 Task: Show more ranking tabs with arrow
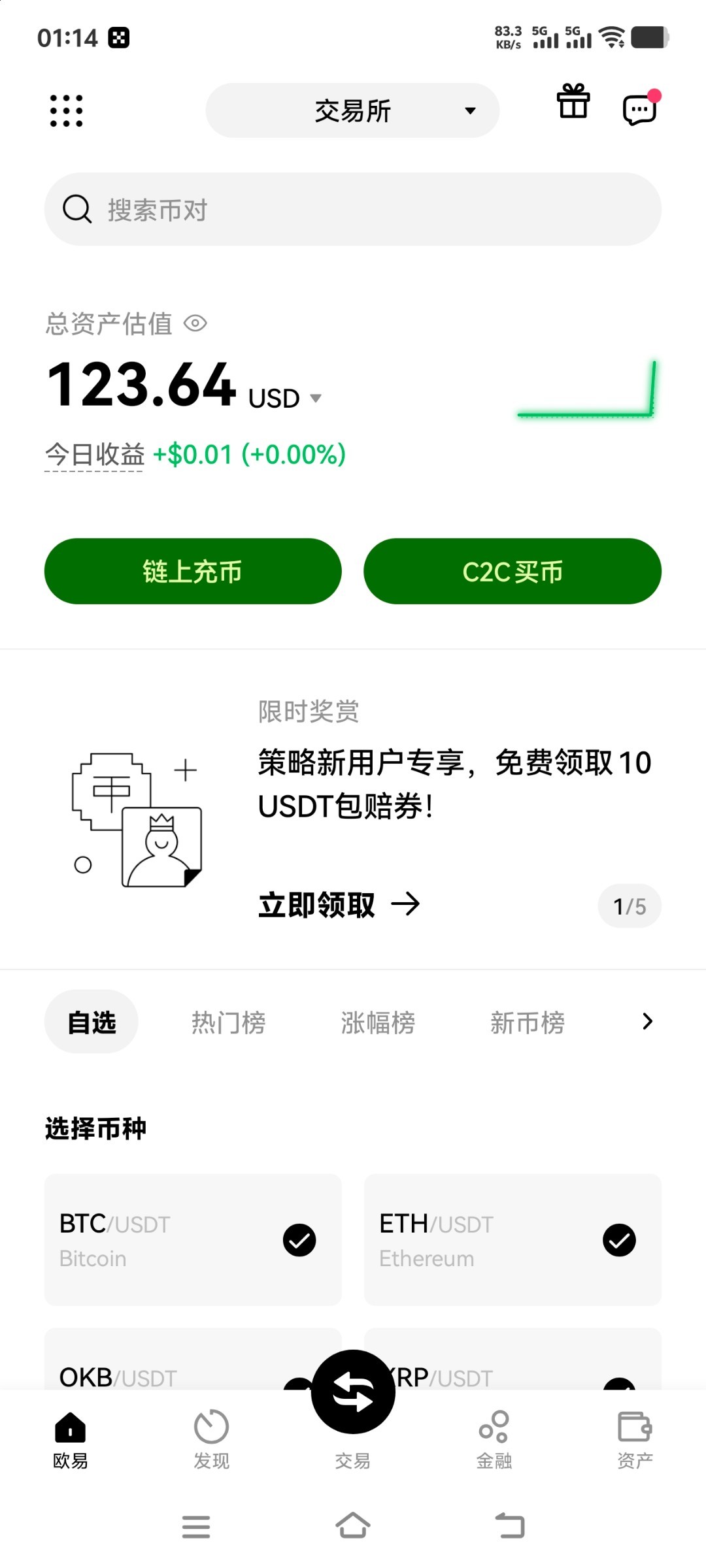(x=647, y=1021)
